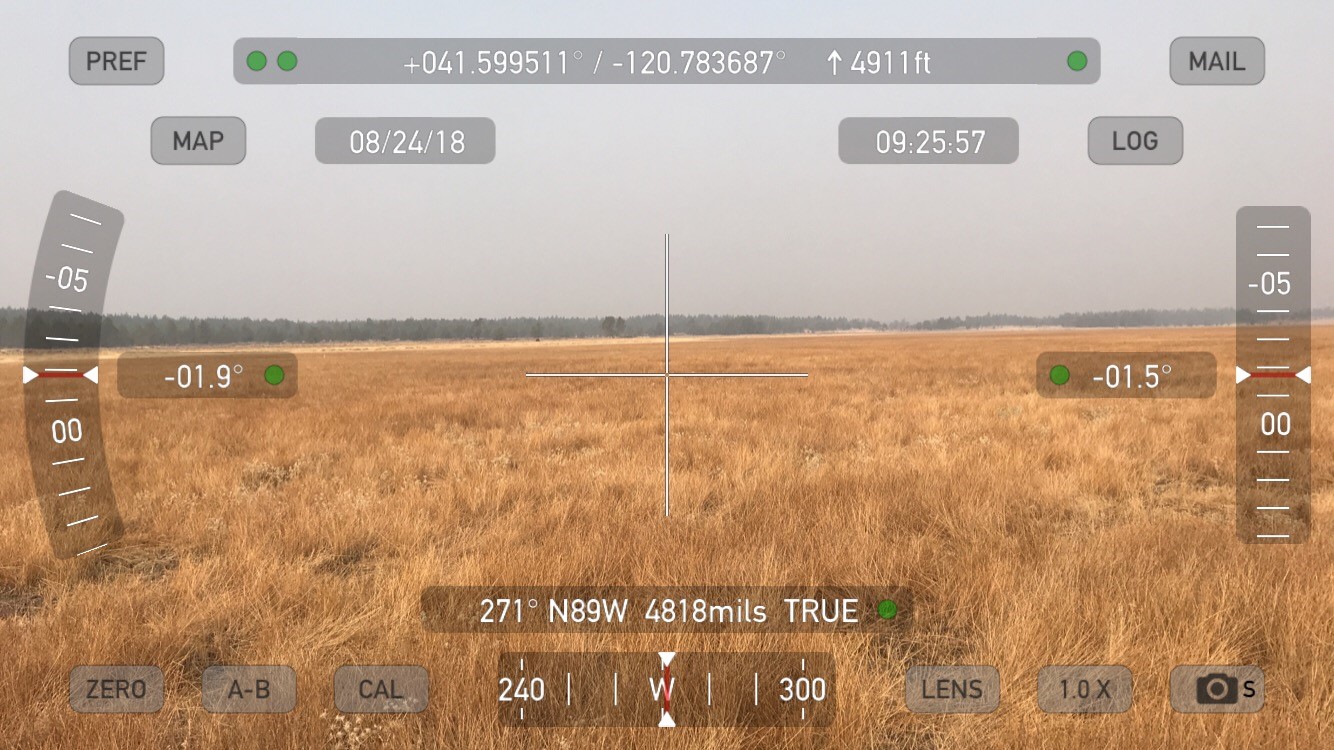Tap the MAIL button
The height and width of the screenshot is (750, 1334).
1217,61
